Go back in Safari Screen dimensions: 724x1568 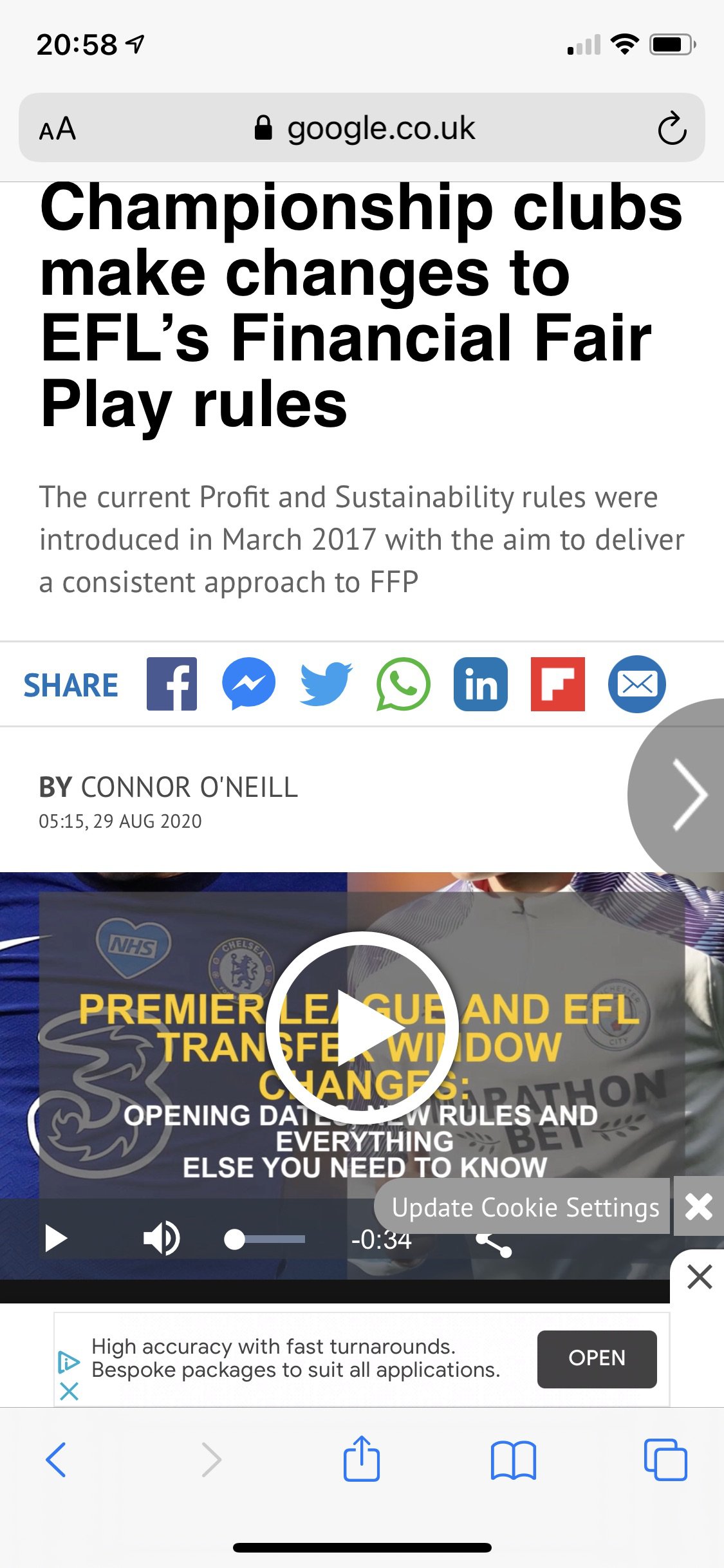pyautogui.click(x=56, y=1459)
